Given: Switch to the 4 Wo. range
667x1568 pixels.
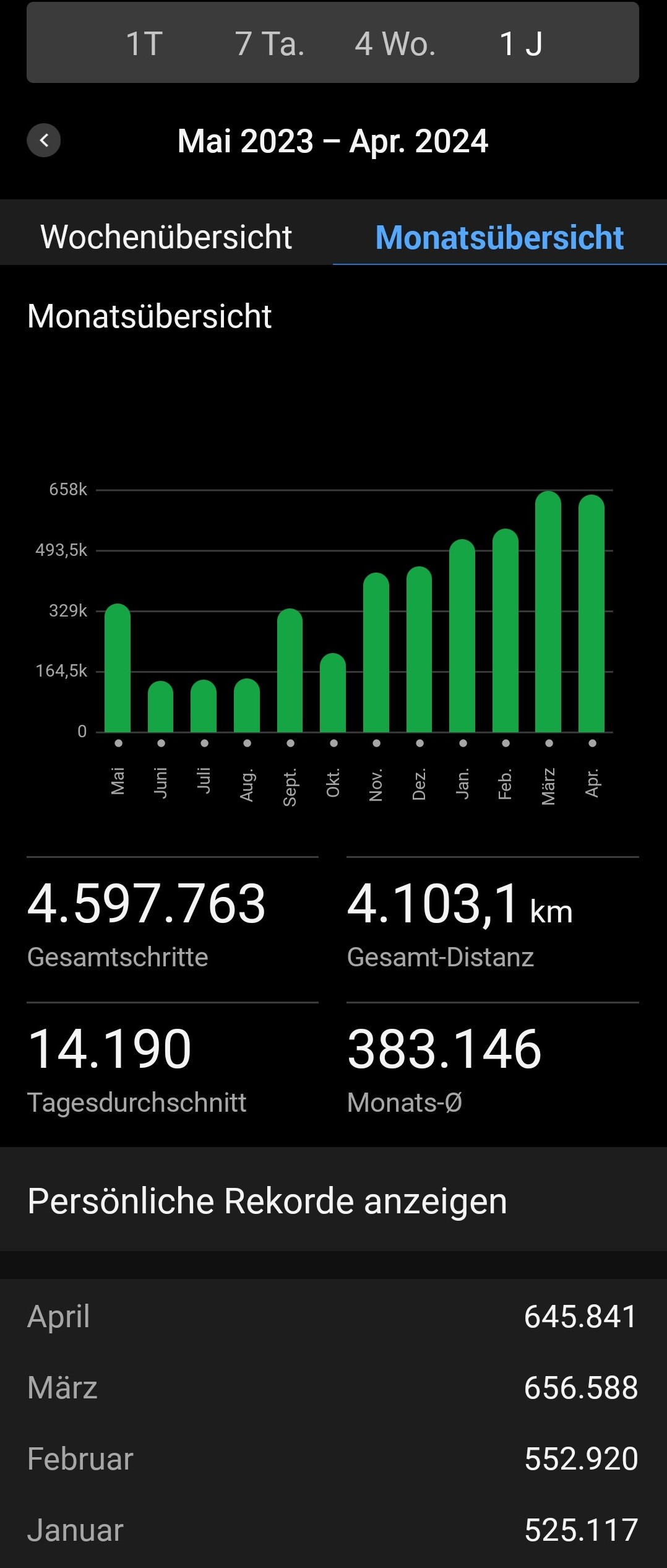Looking at the screenshot, I should coord(395,44).
